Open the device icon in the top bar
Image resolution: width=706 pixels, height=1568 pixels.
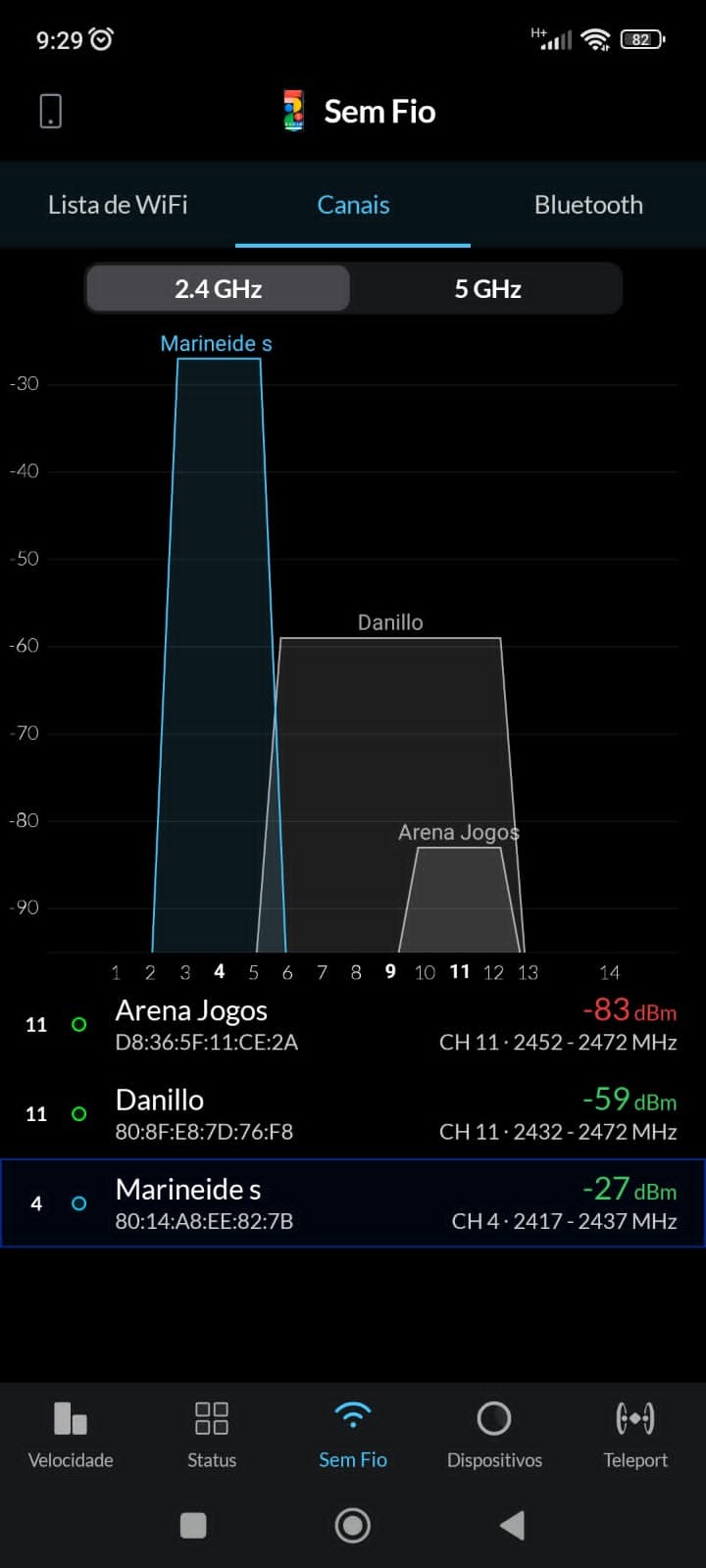click(51, 111)
